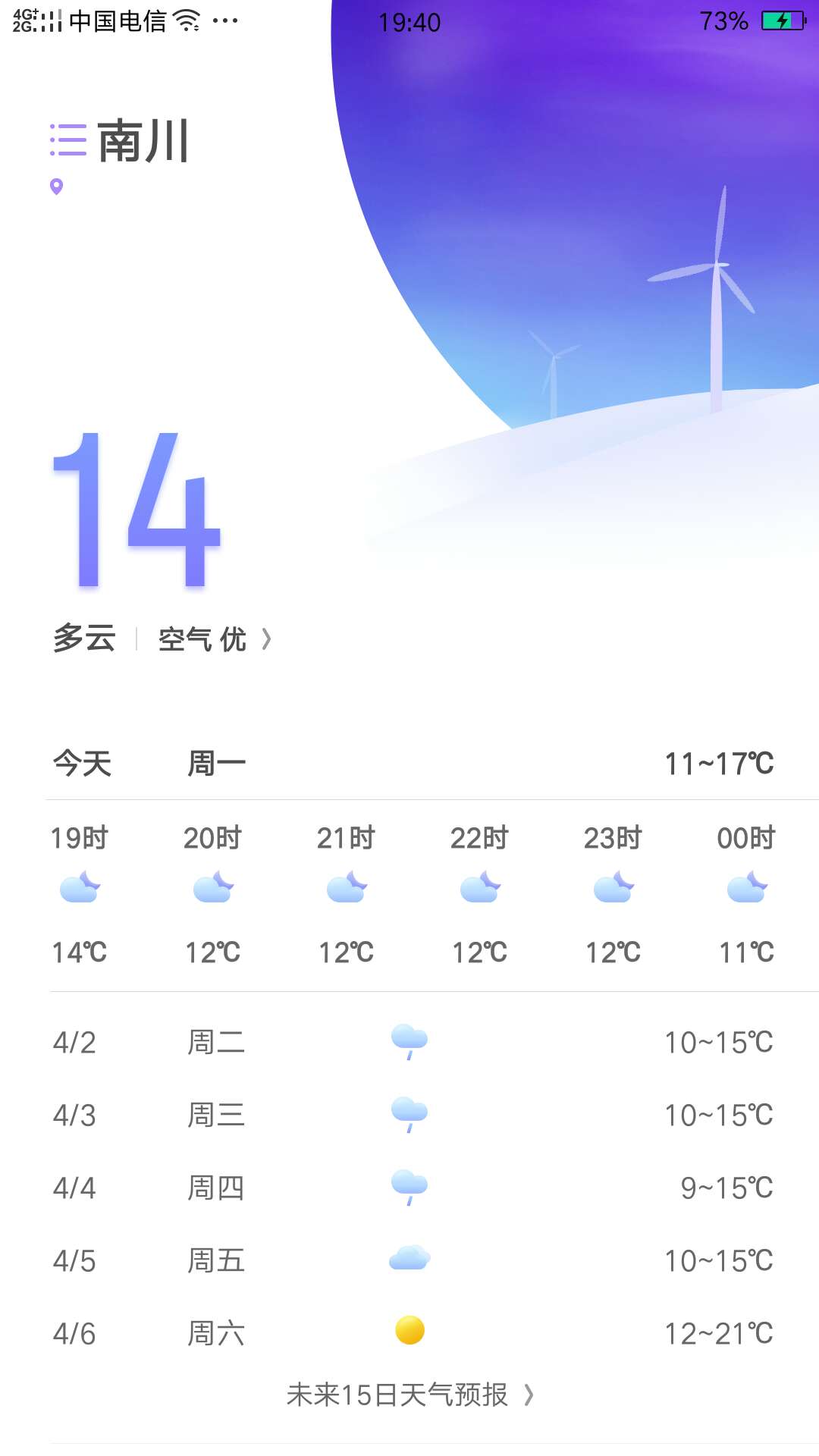Open the 15-day forecast (未来15日天气预报)
819x1456 pixels.
tap(409, 1395)
